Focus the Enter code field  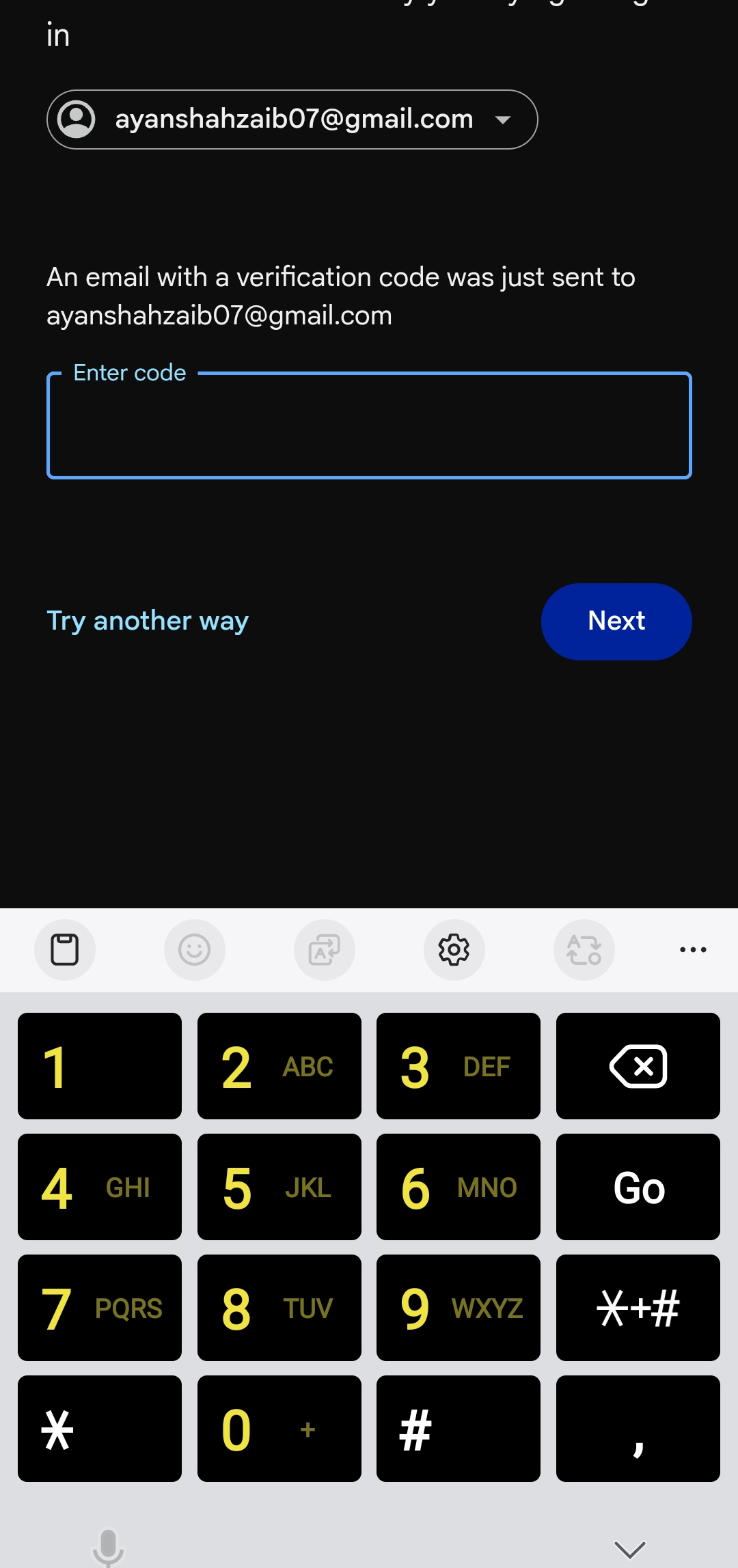click(x=369, y=426)
